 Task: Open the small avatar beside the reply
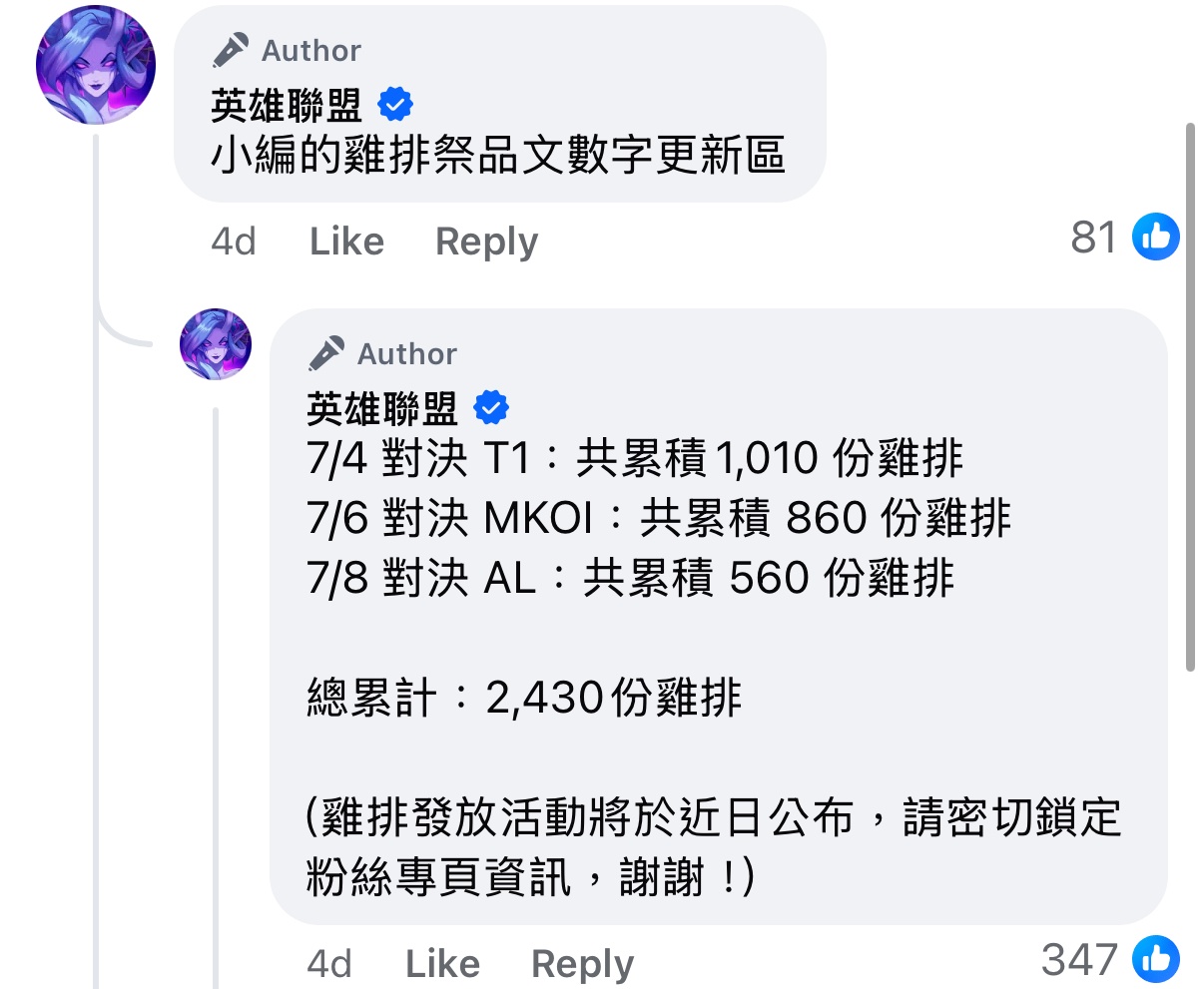(x=216, y=345)
